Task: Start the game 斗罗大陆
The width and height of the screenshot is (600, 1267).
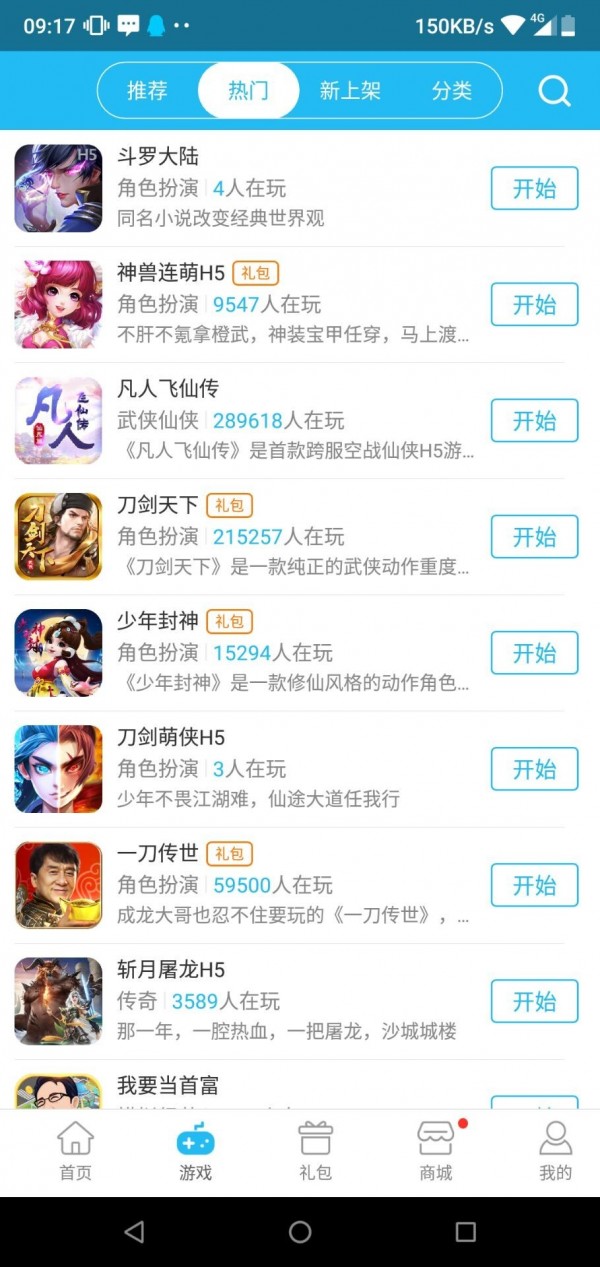Action: tap(534, 188)
